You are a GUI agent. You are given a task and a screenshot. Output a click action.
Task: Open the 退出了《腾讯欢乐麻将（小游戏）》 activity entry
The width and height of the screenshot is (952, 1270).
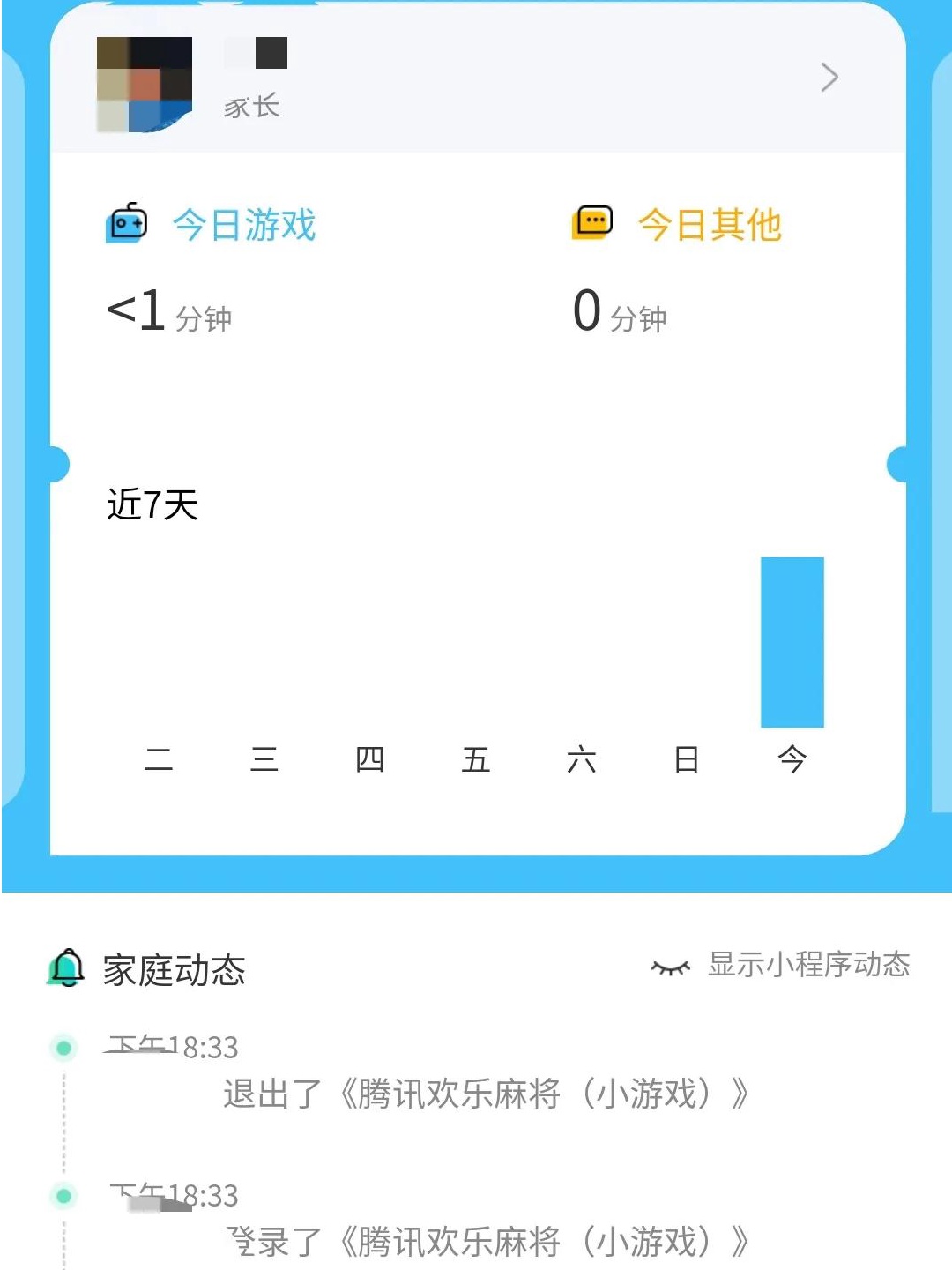(x=486, y=1094)
